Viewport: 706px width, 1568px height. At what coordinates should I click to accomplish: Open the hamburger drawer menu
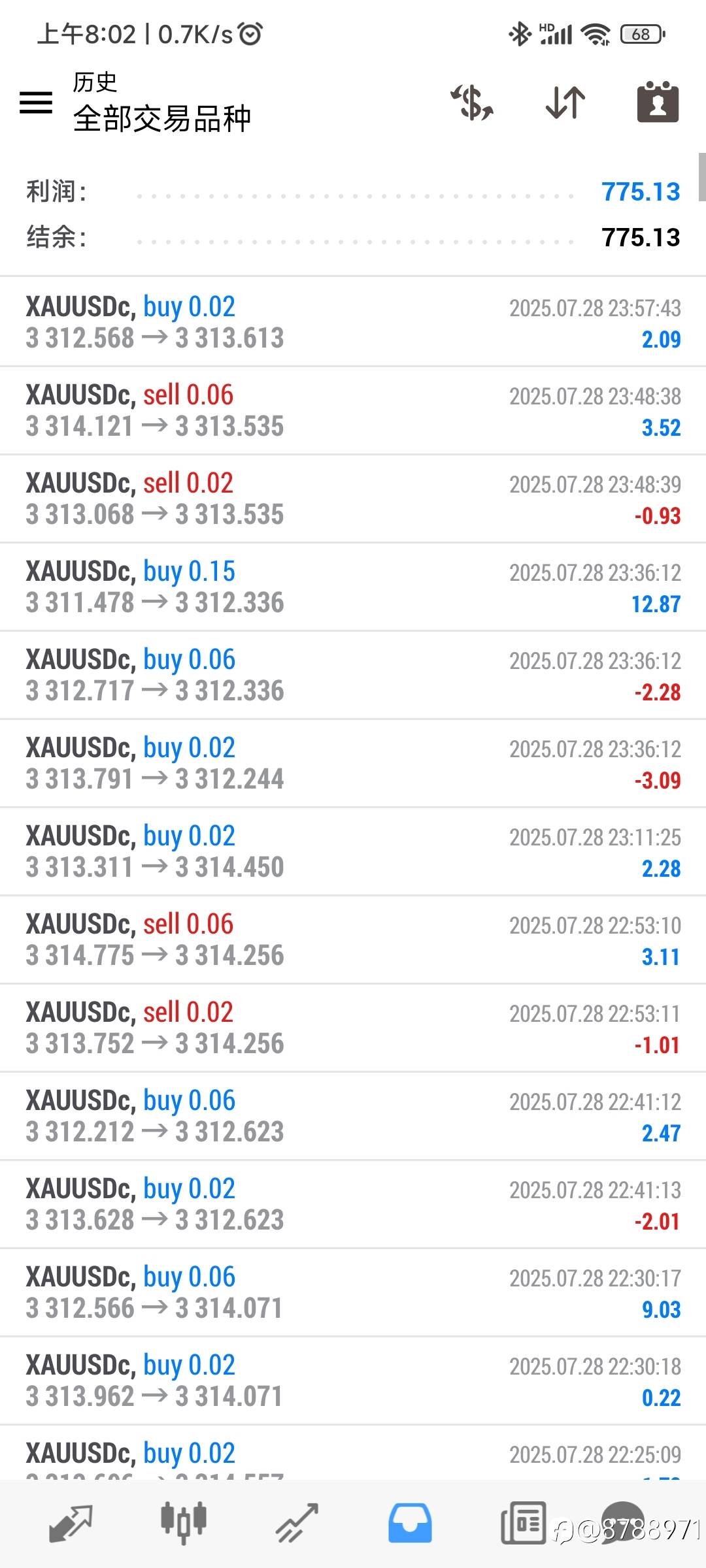pos(36,103)
